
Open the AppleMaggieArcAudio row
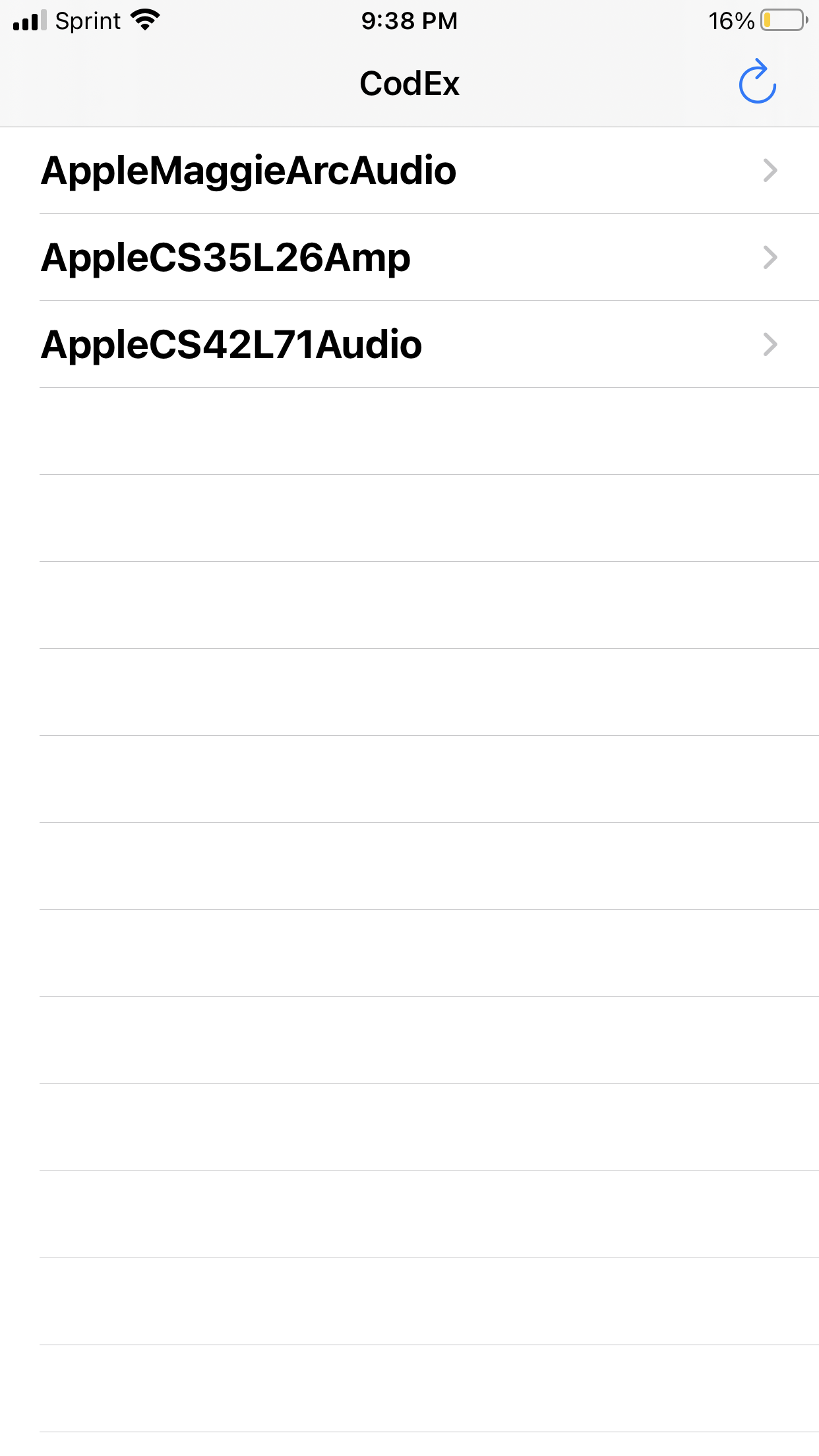click(x=409, y=170)
